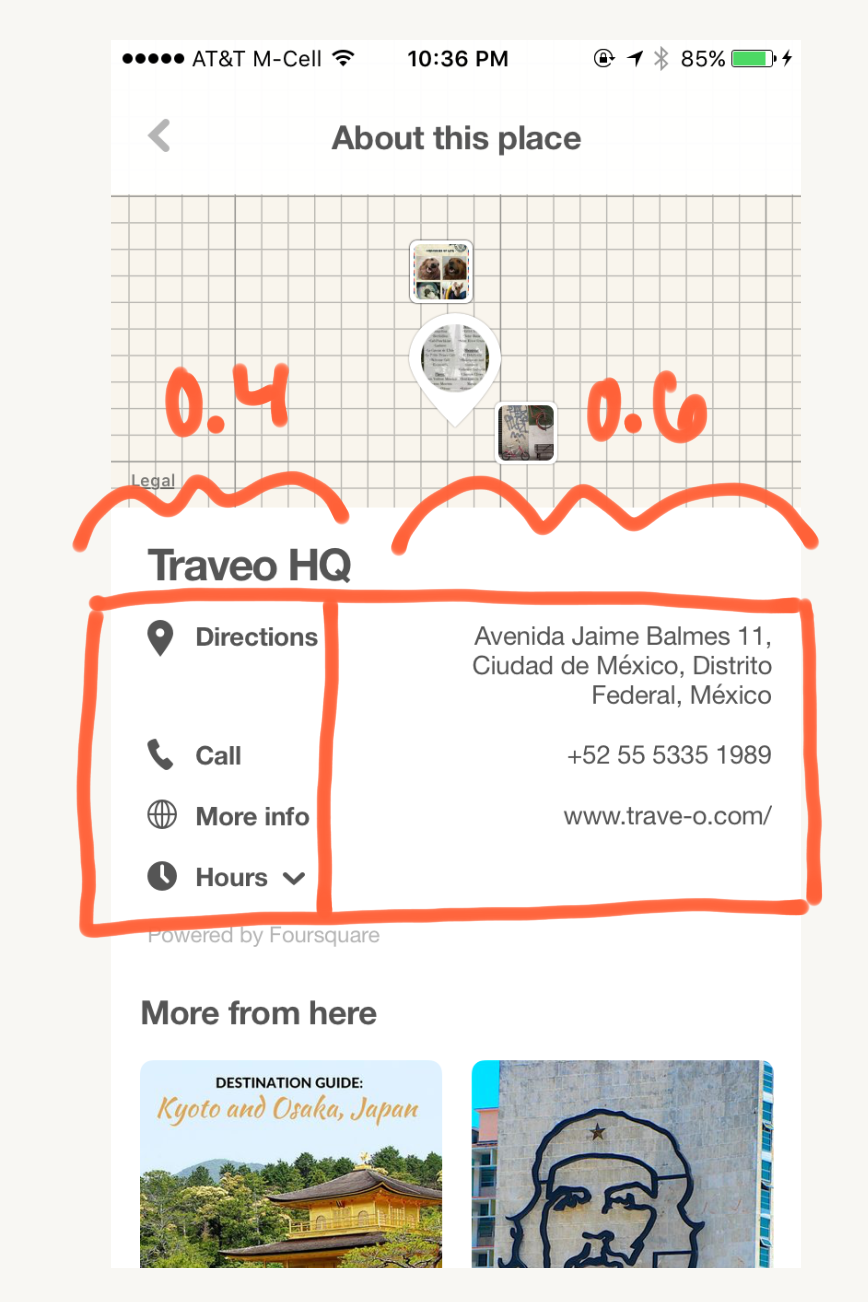Call +52 55 5335 1989

point(218,756)
